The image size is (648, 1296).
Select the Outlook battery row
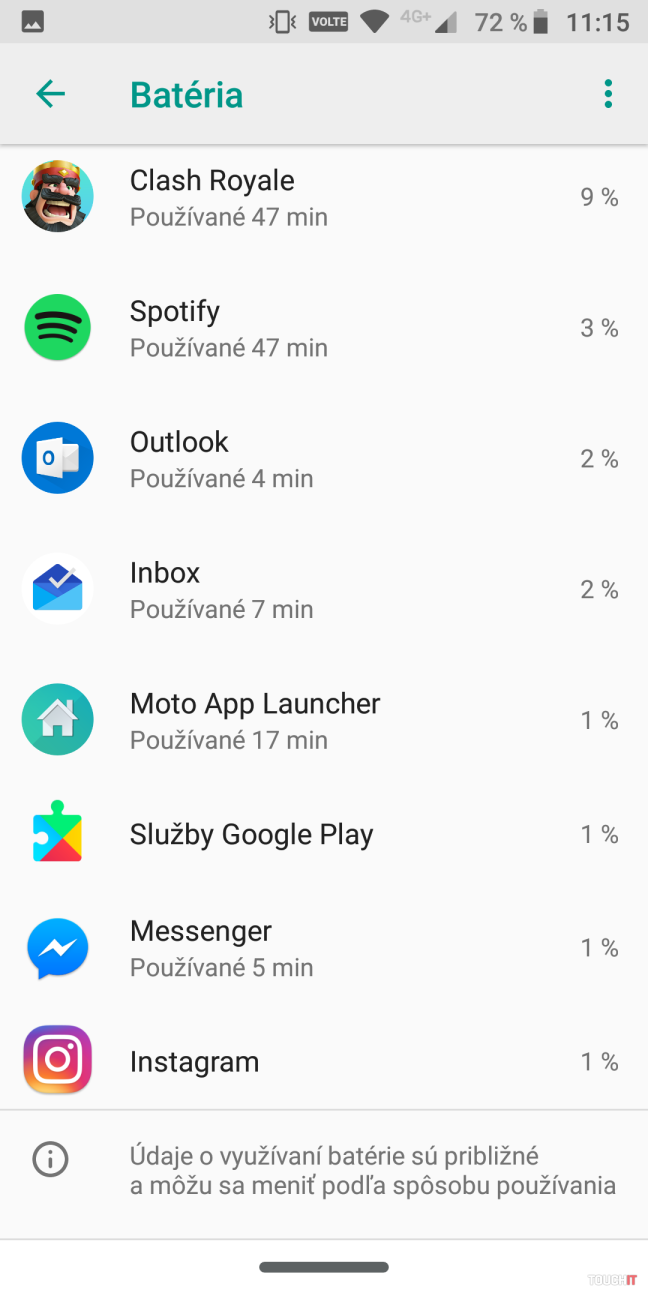(x=324, y=459)
